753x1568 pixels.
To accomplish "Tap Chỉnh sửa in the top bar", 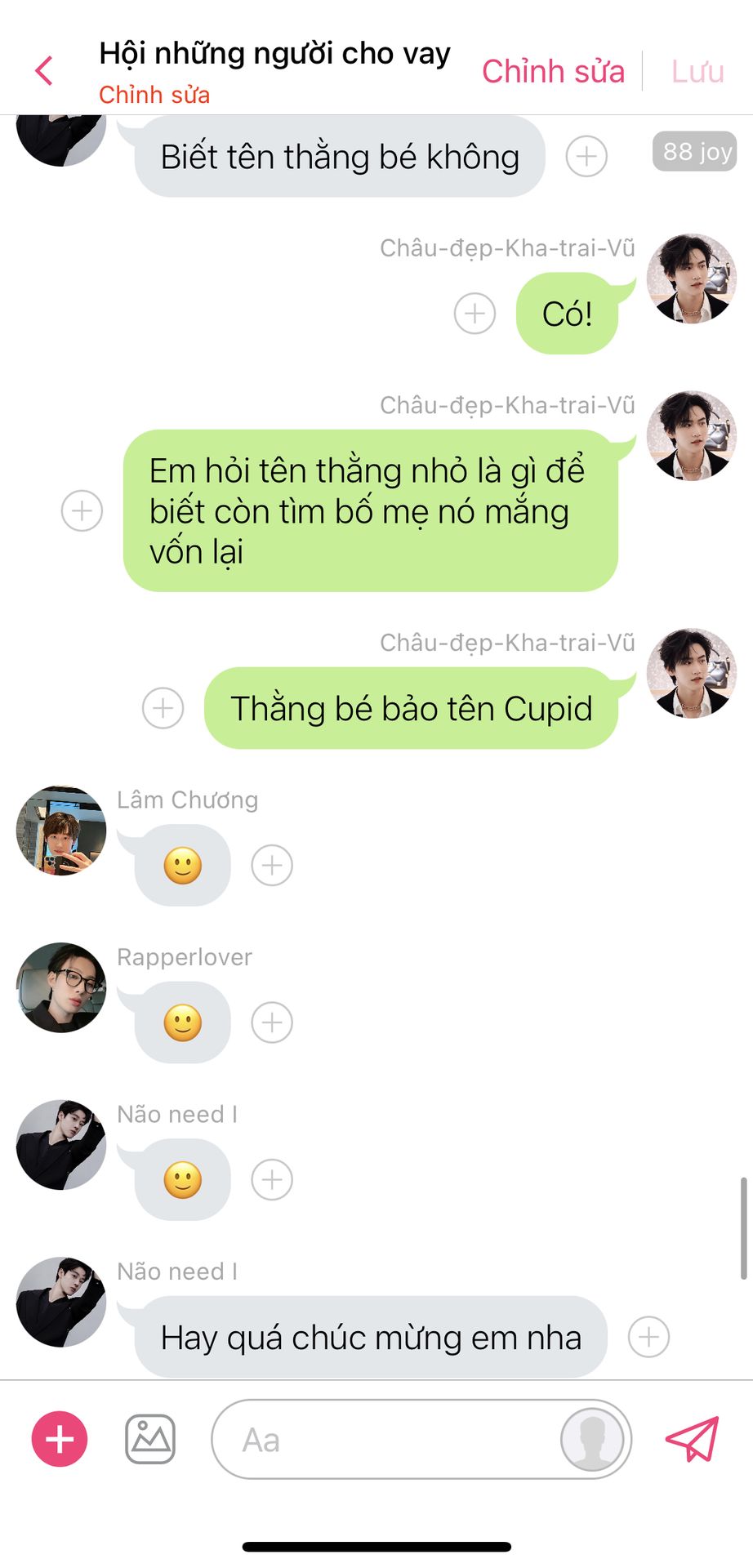I will pos(553,72).
